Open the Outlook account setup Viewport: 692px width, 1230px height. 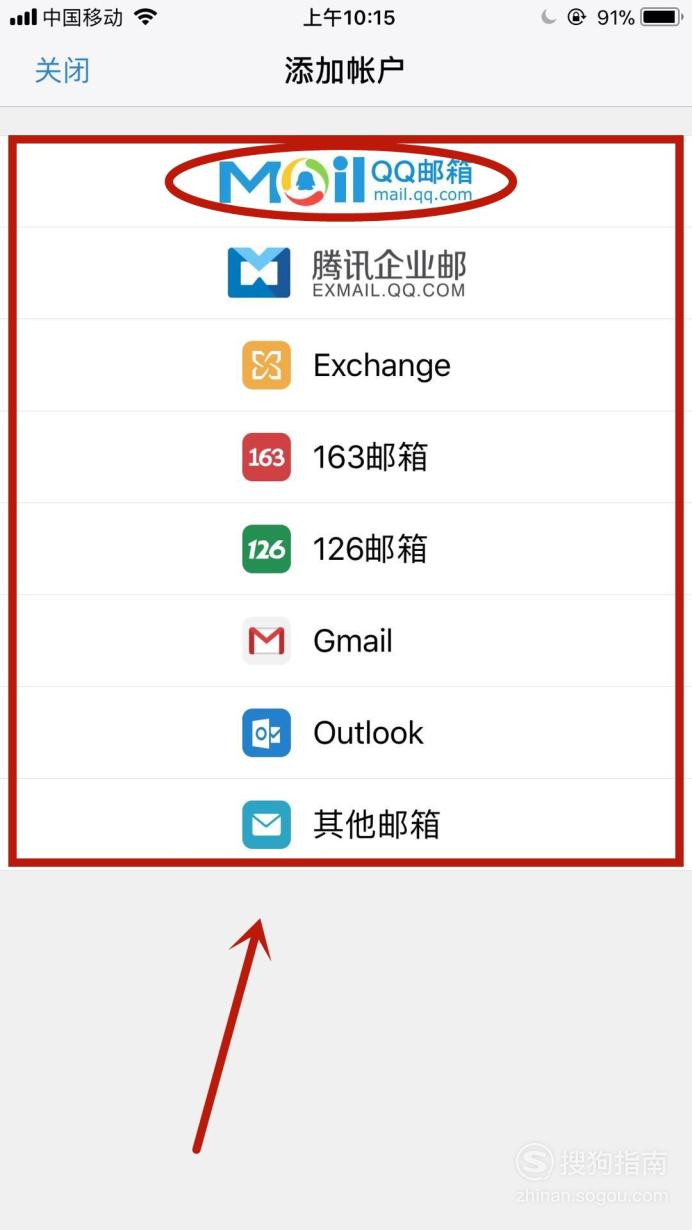coord(346,733)
